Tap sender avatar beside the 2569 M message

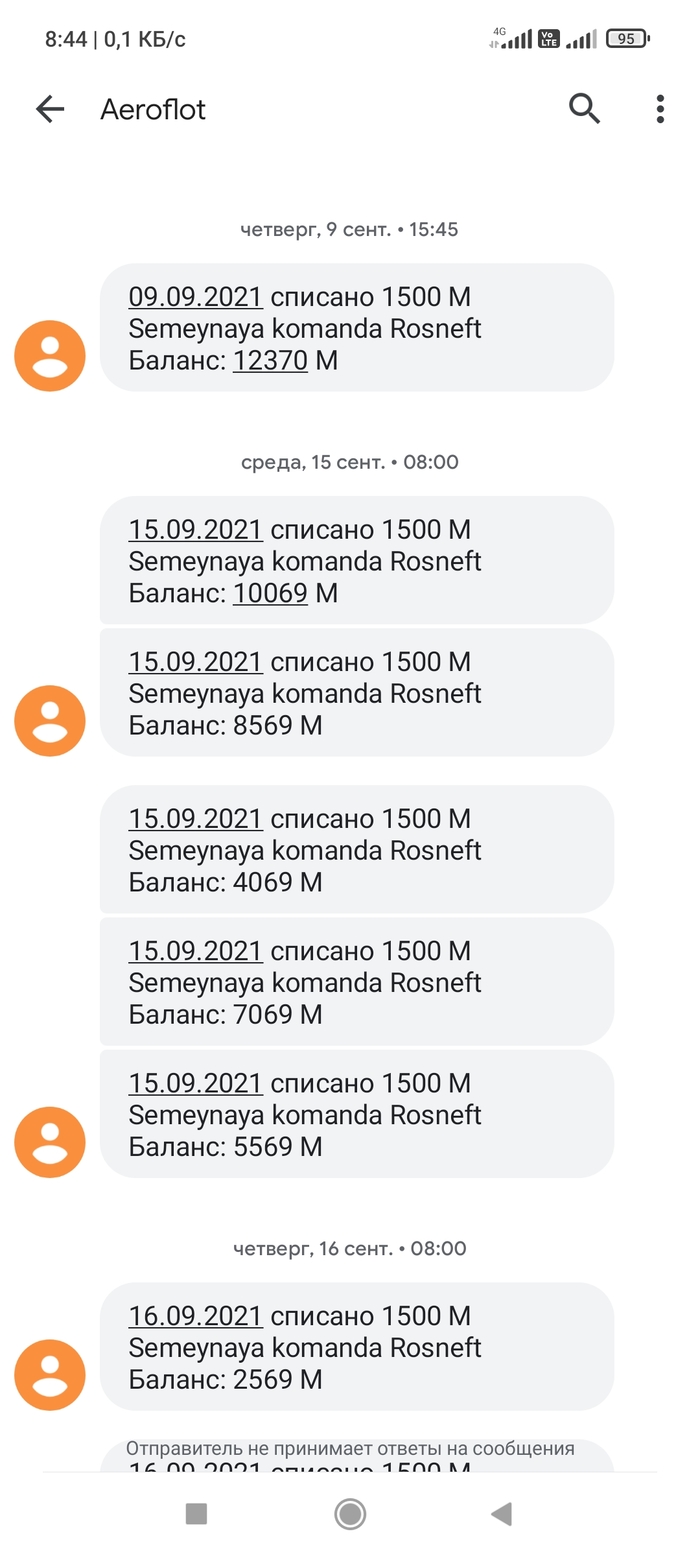coord(50,1375)
